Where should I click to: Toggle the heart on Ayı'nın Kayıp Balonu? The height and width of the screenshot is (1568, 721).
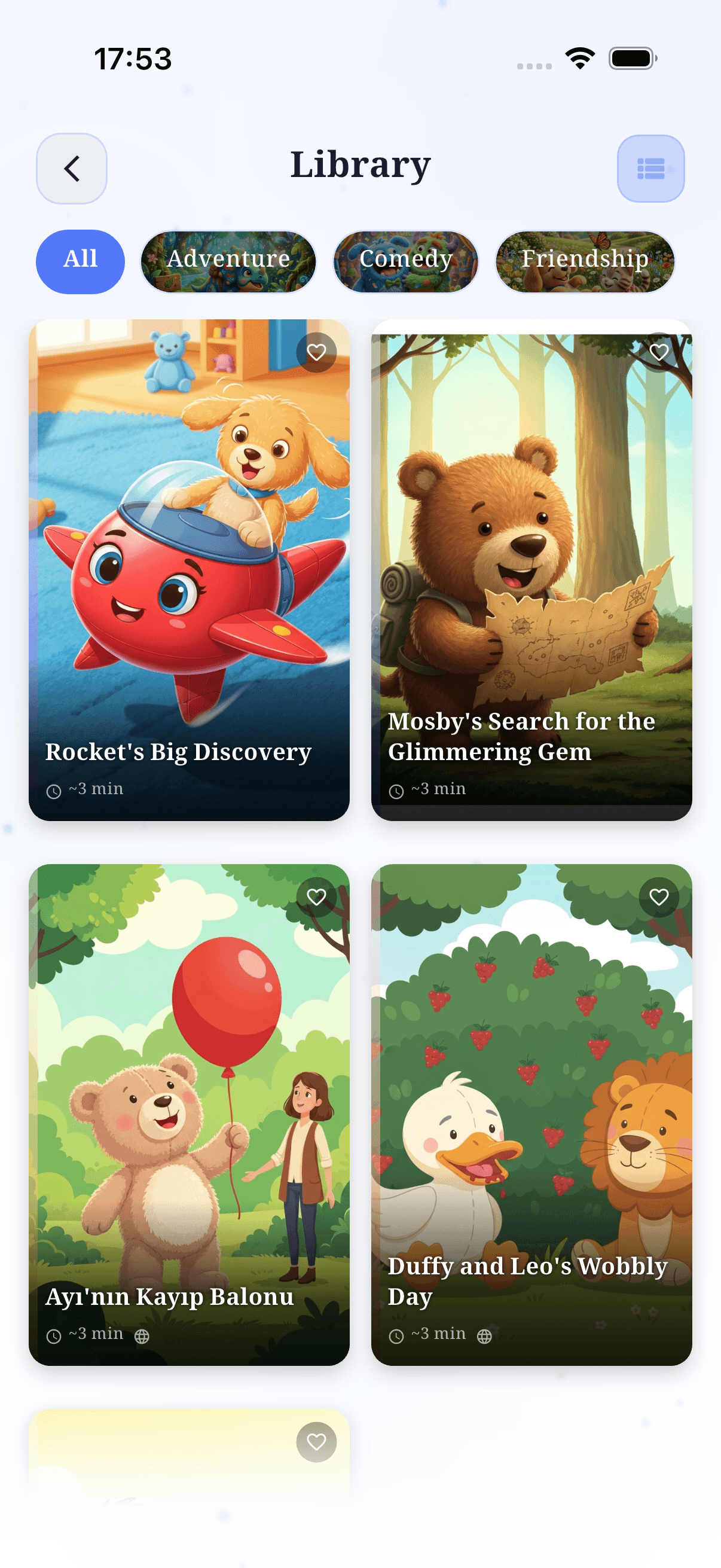pyautogui.click(x=316, y=898)
